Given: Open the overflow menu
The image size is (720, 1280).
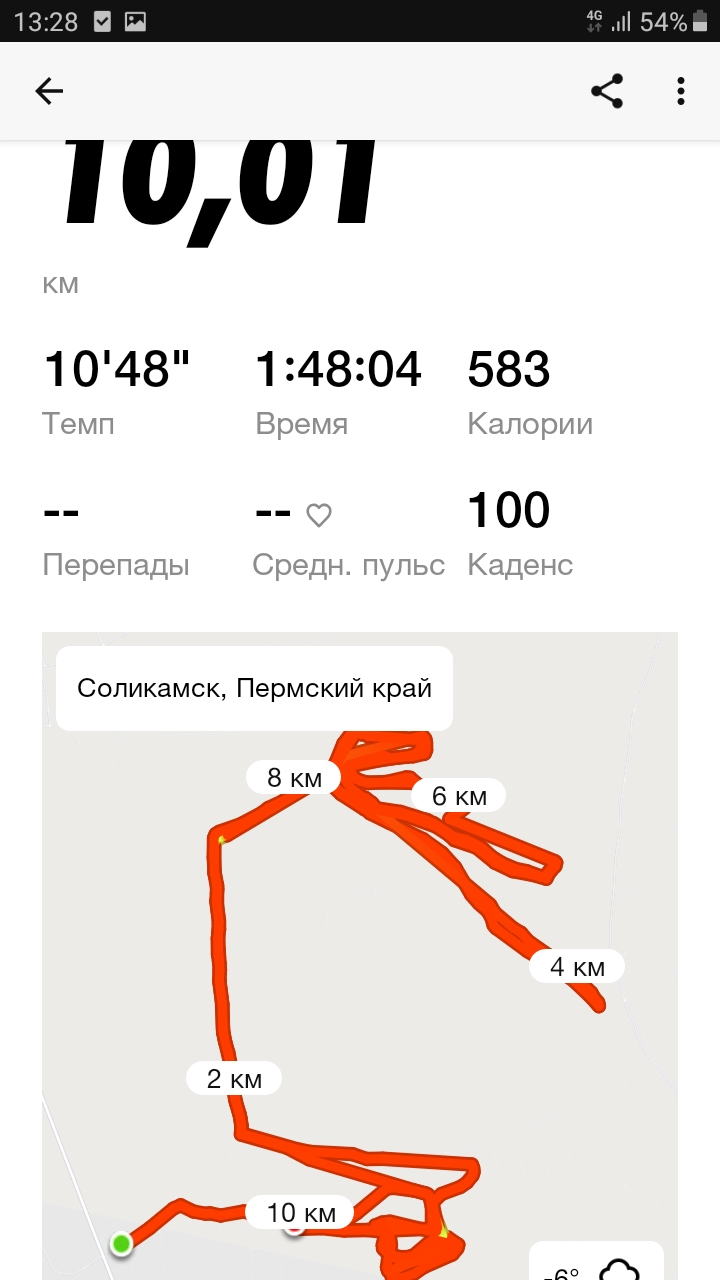Looking at the screenshot, I should (x=681, y=92).
